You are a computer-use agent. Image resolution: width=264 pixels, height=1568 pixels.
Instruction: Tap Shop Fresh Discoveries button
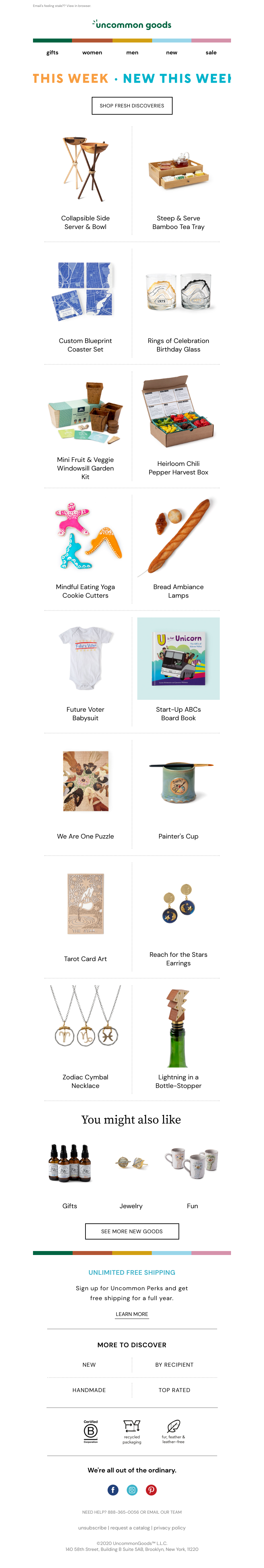pyautogui.click(x=132, y=105)
